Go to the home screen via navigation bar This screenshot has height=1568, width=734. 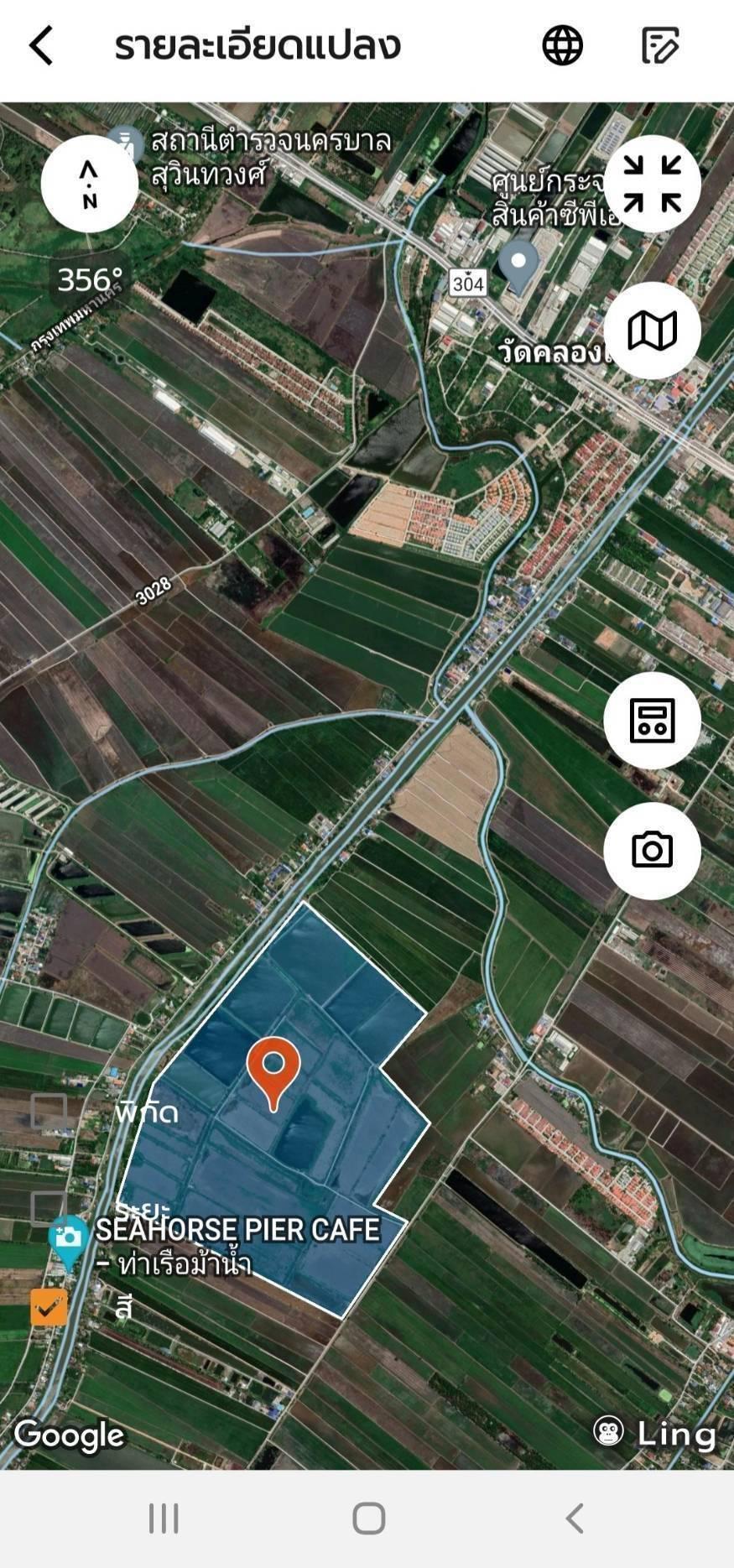point(368,1518)
